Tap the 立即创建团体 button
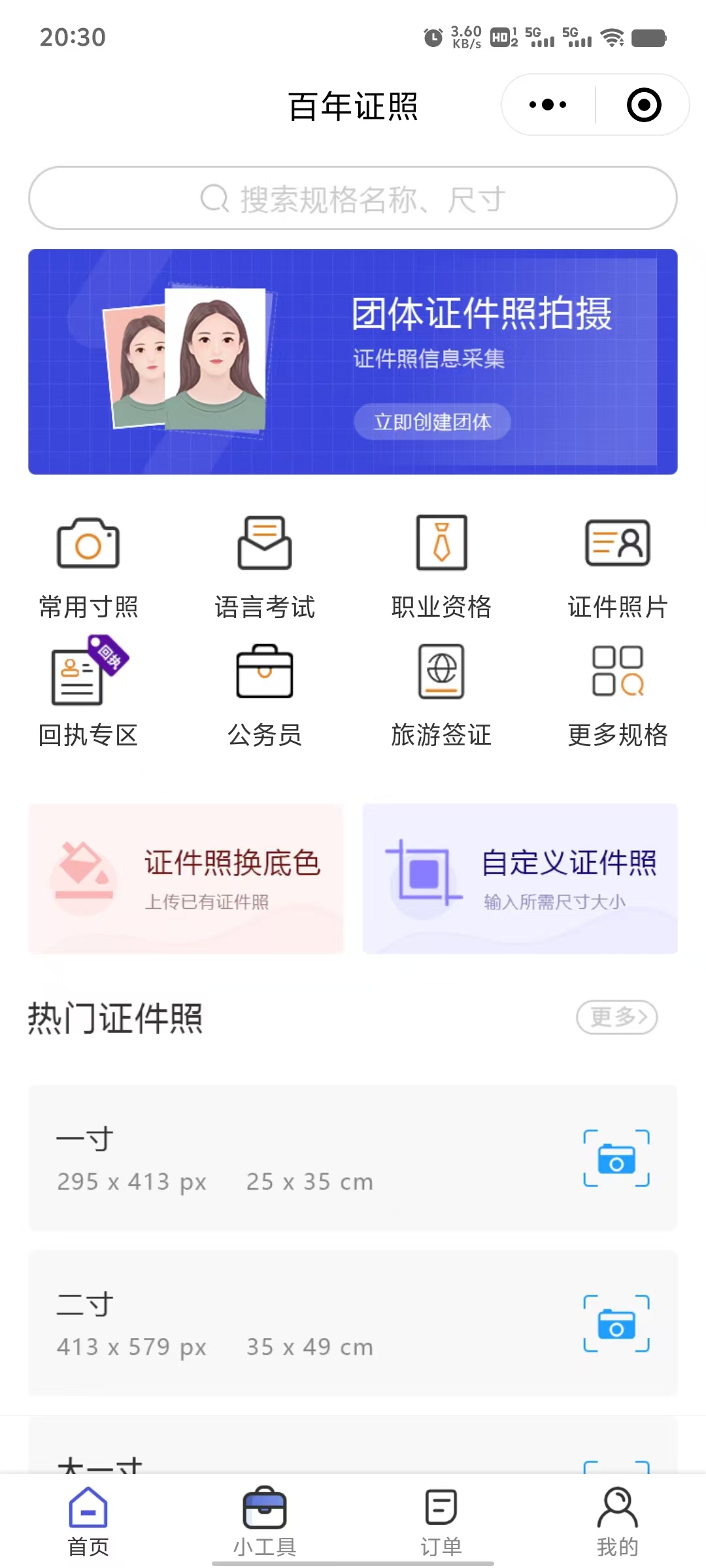This screenshot has width=706, height=1568. pos(432,421)
